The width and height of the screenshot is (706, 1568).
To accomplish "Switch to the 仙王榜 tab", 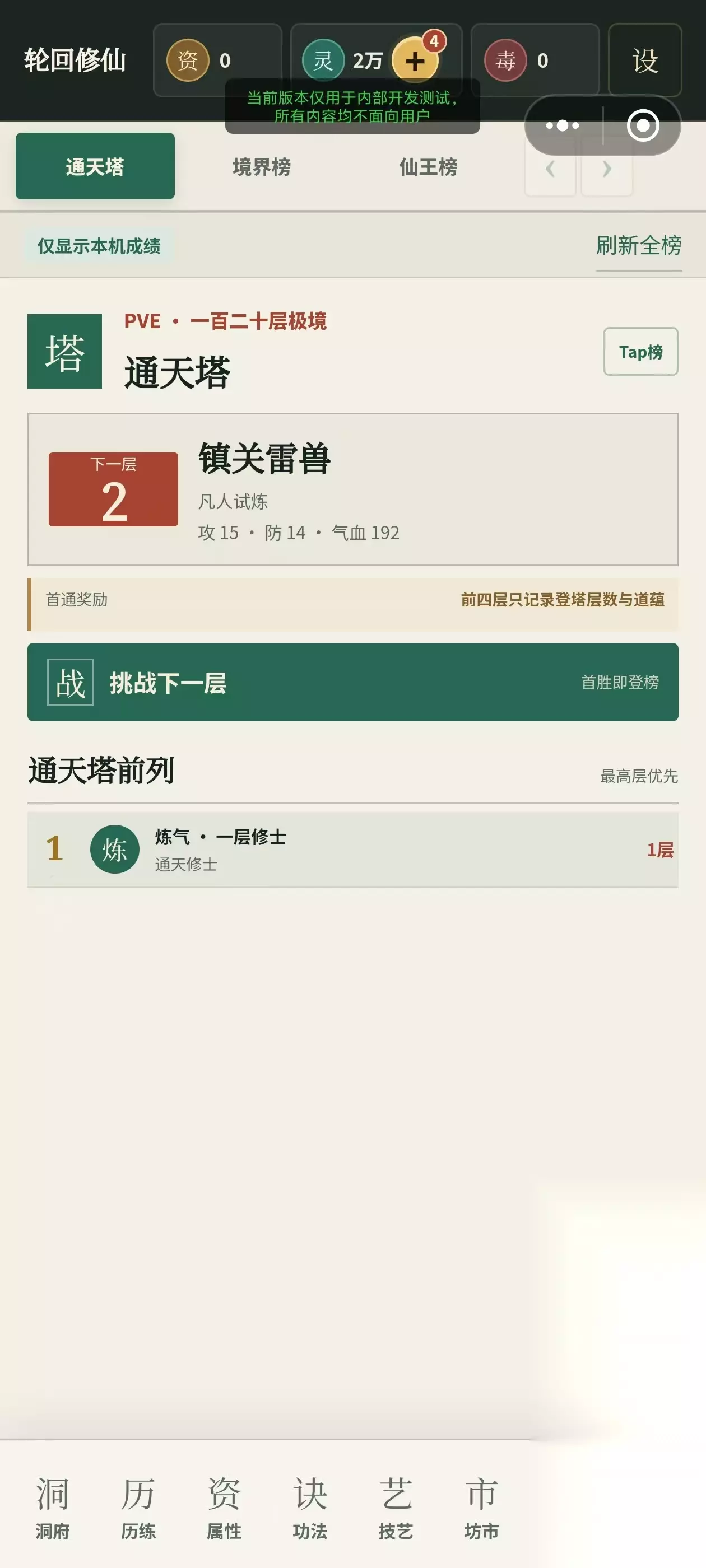I will coord(428,166).
